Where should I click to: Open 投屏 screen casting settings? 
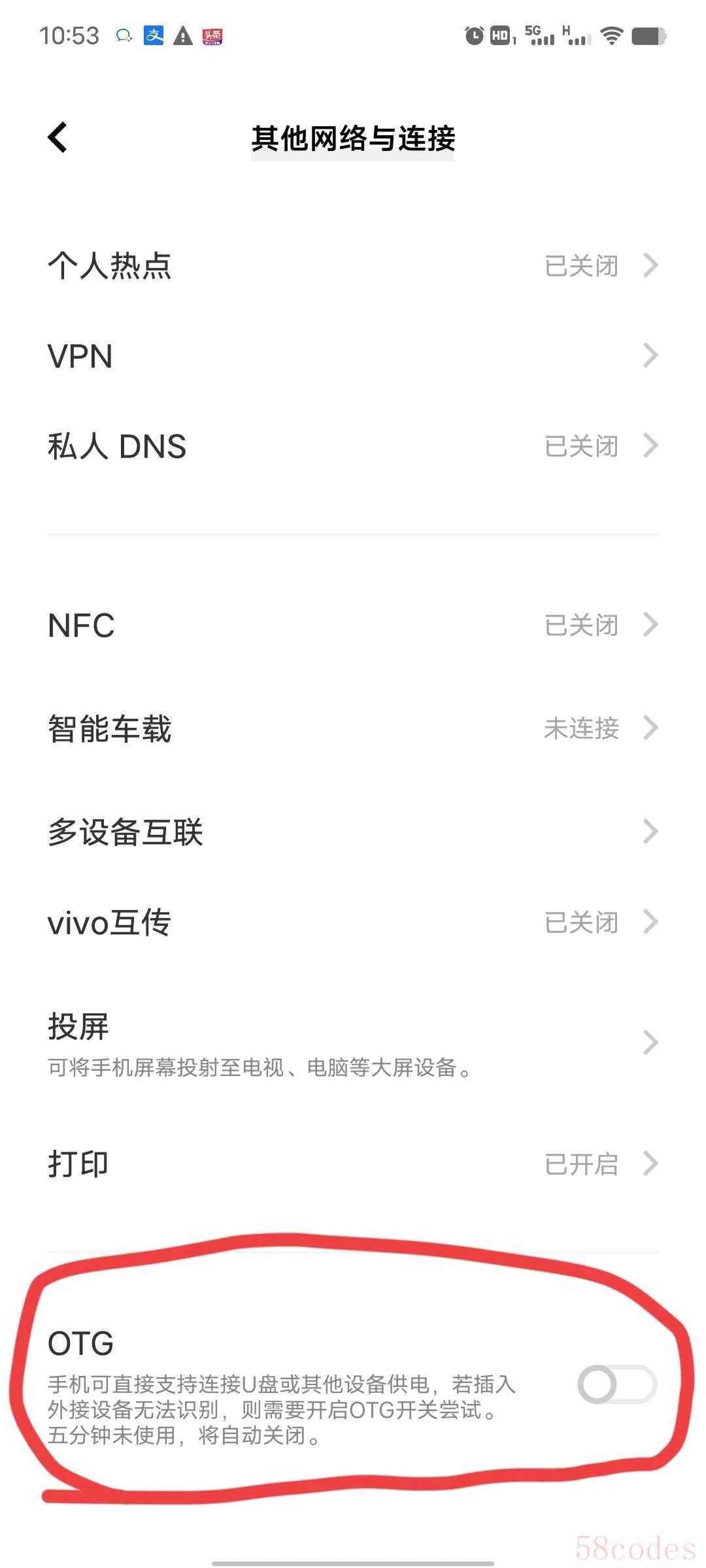(x=353, y=1043)
